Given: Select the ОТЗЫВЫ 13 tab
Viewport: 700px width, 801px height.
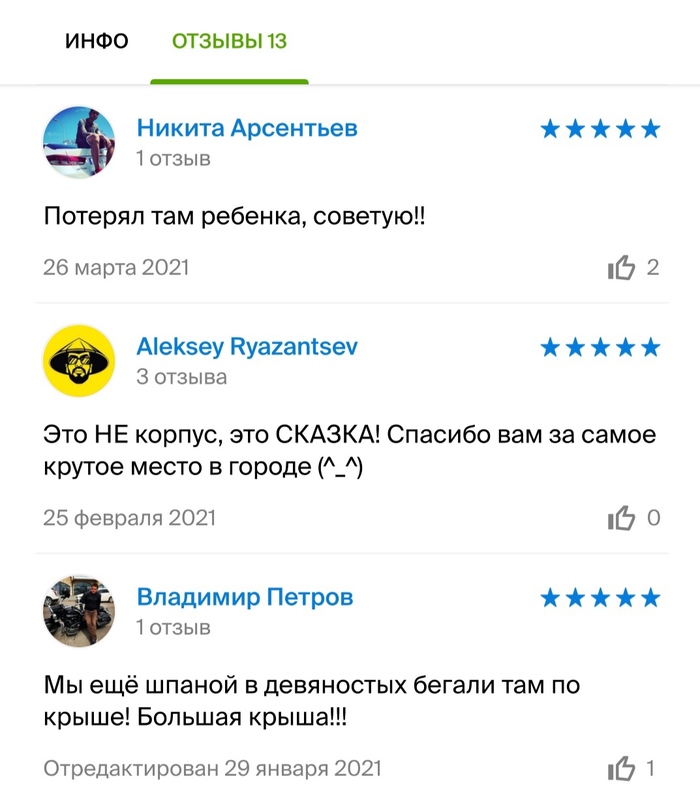Looking at the screenshot, I should tap(229, 41).
